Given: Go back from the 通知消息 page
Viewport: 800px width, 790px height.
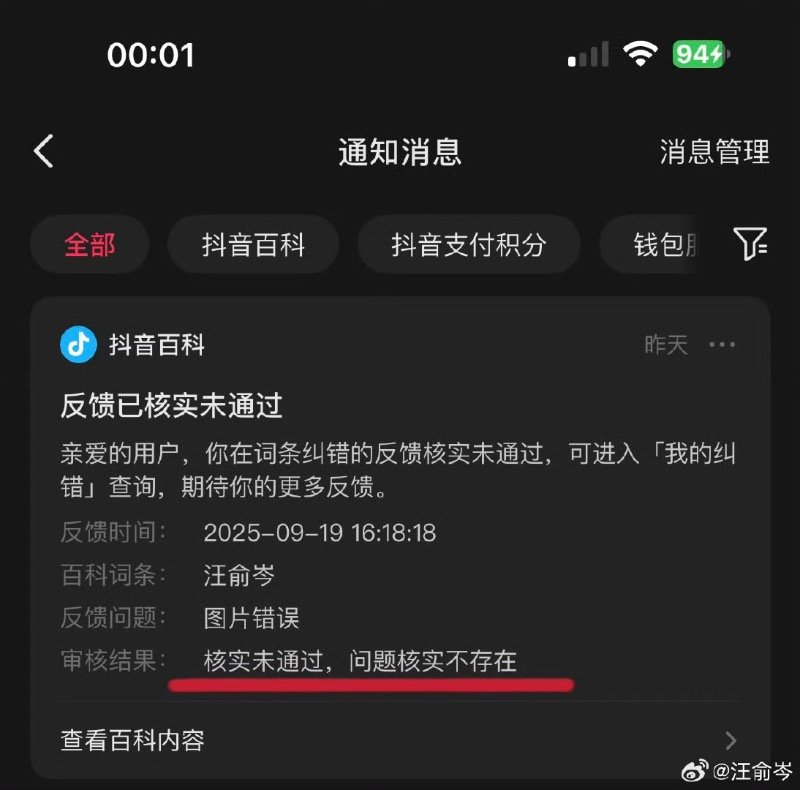Looking at the screenshot, I should 43,152.
